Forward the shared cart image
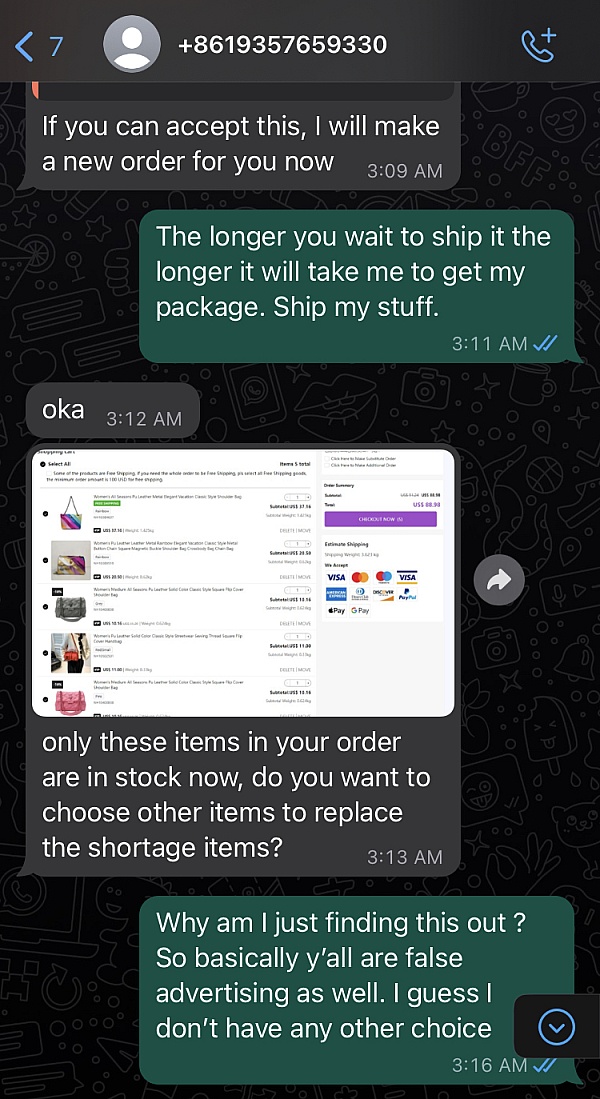This screenshot has width=600, height=1099. pos(499,579)
